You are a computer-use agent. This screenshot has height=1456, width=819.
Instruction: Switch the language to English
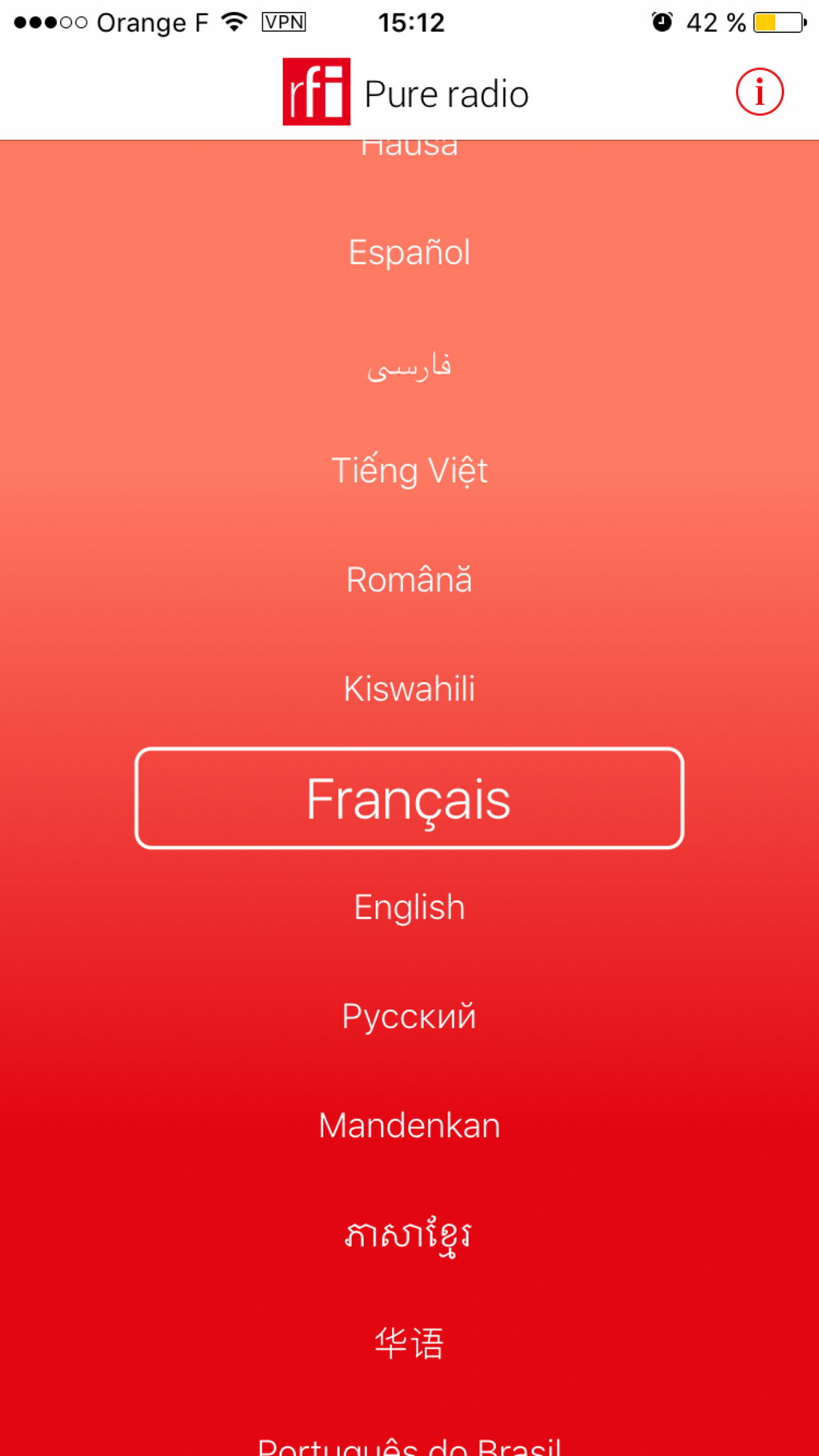coord(409,908)
